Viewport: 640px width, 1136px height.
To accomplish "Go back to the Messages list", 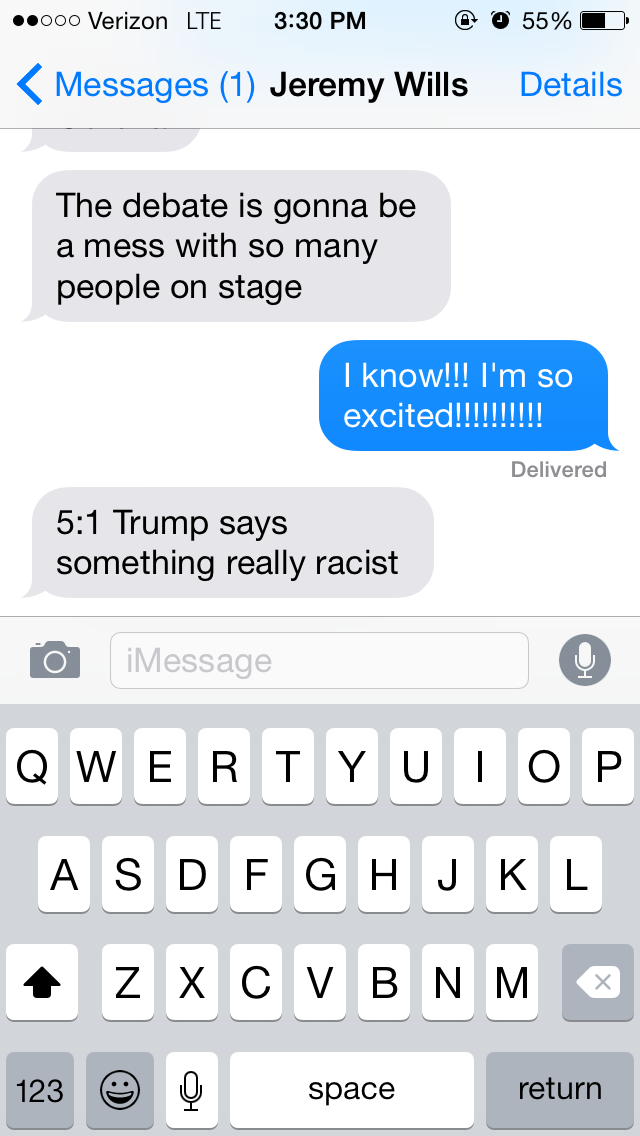I will (120, 85).
